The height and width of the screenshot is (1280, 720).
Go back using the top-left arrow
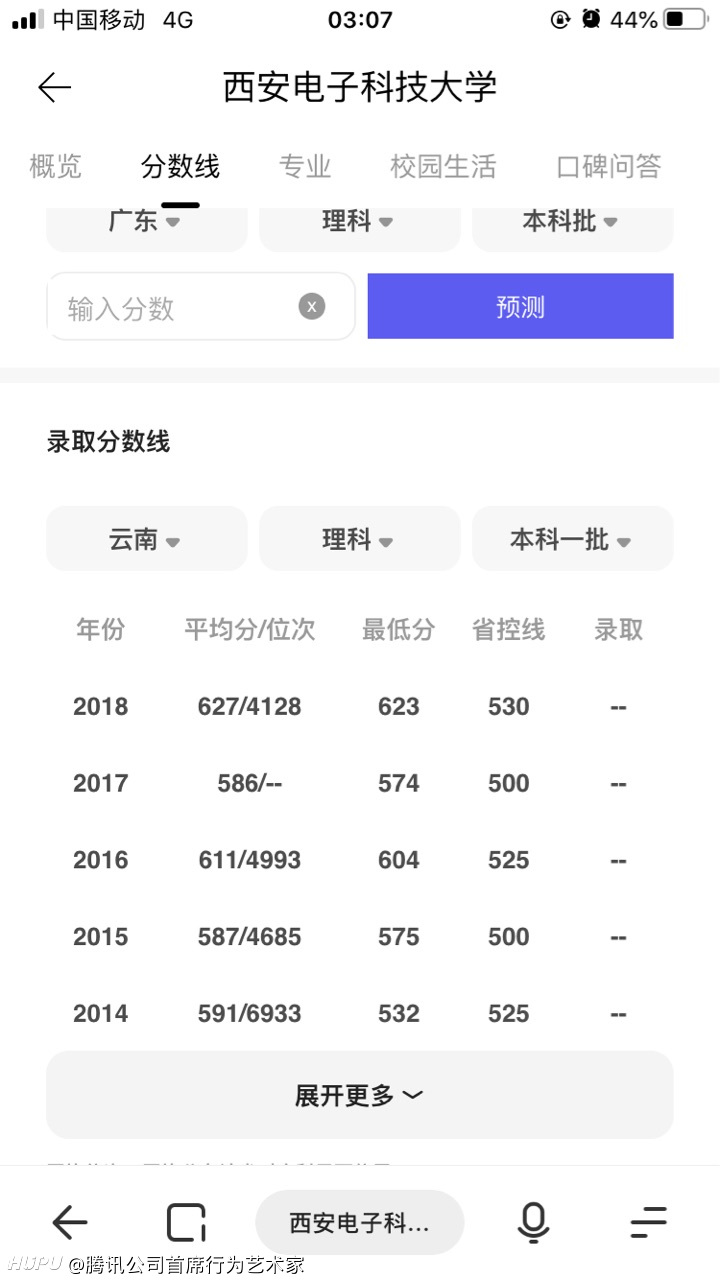pyautogui.click(x=55, y=88)
